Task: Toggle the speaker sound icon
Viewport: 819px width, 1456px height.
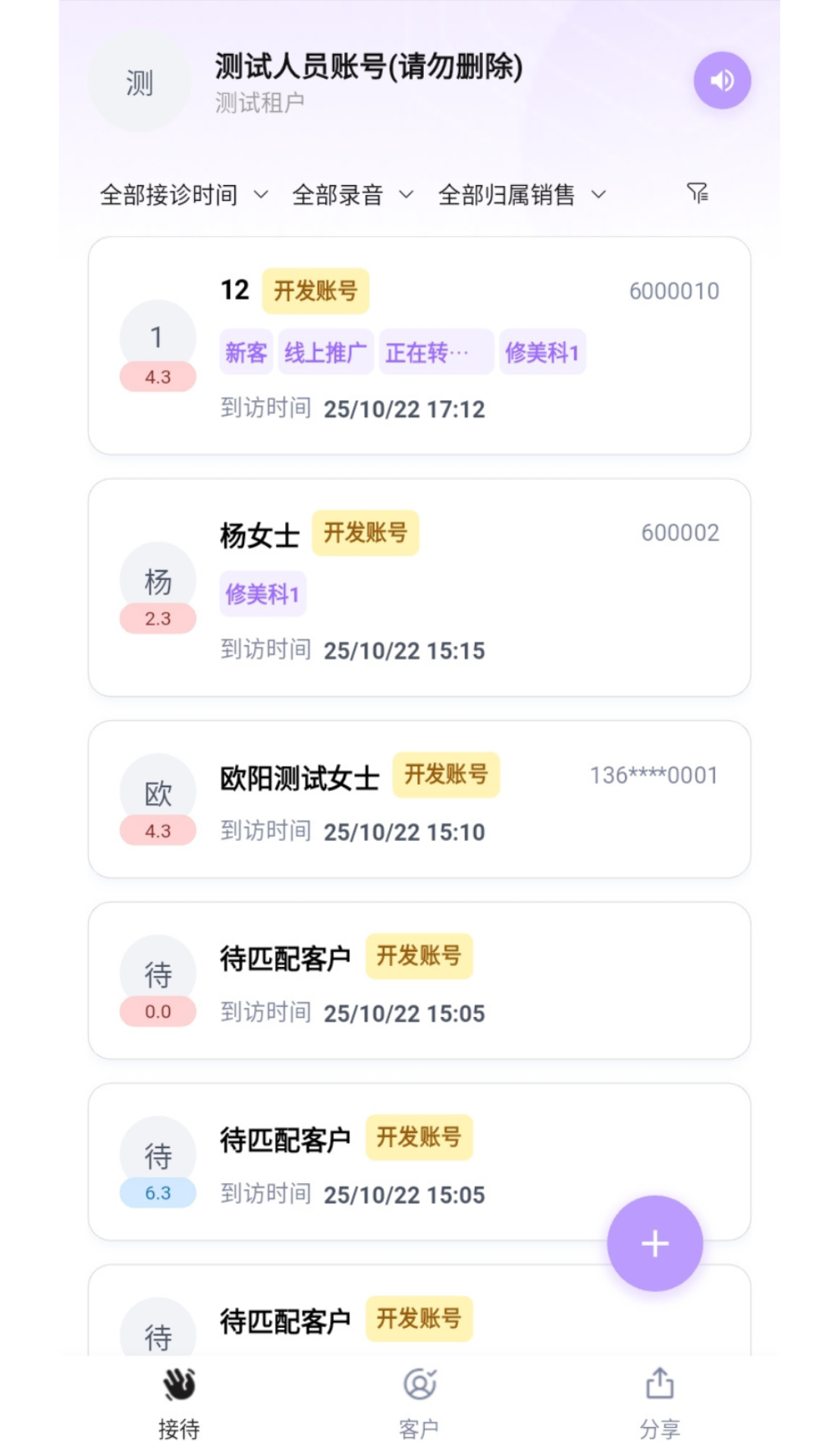Action: pyautogui.click(x=721, y=80)
